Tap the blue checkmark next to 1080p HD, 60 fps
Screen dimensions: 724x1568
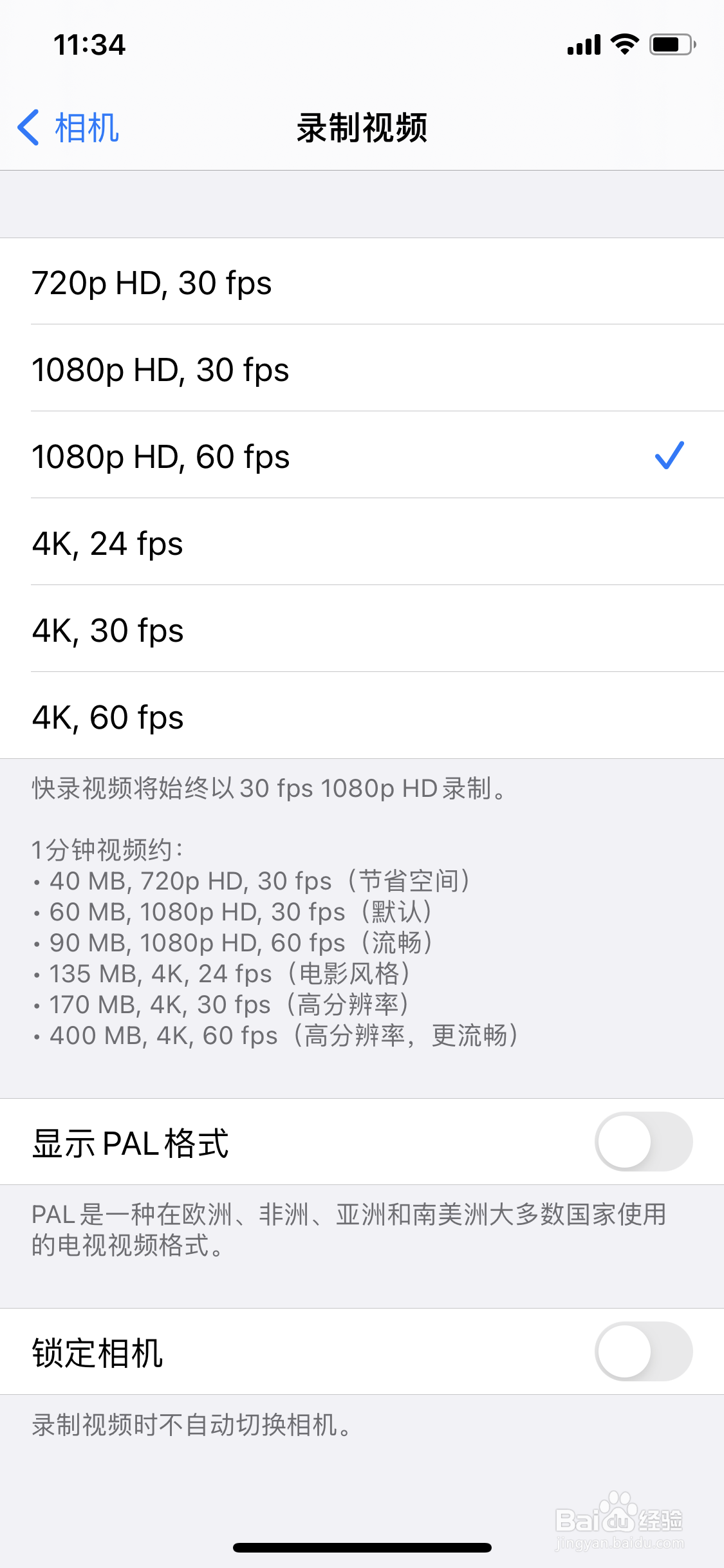[x=669, y=456]
